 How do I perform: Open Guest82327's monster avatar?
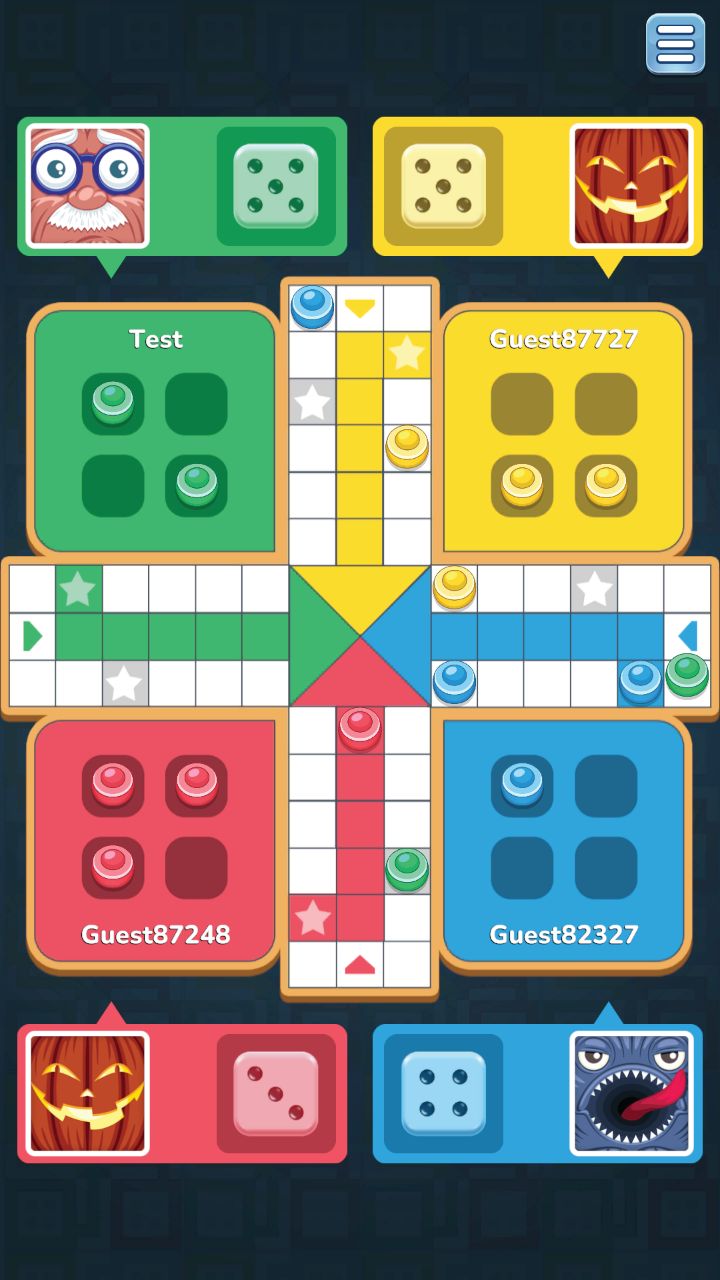coord(631,1093)
